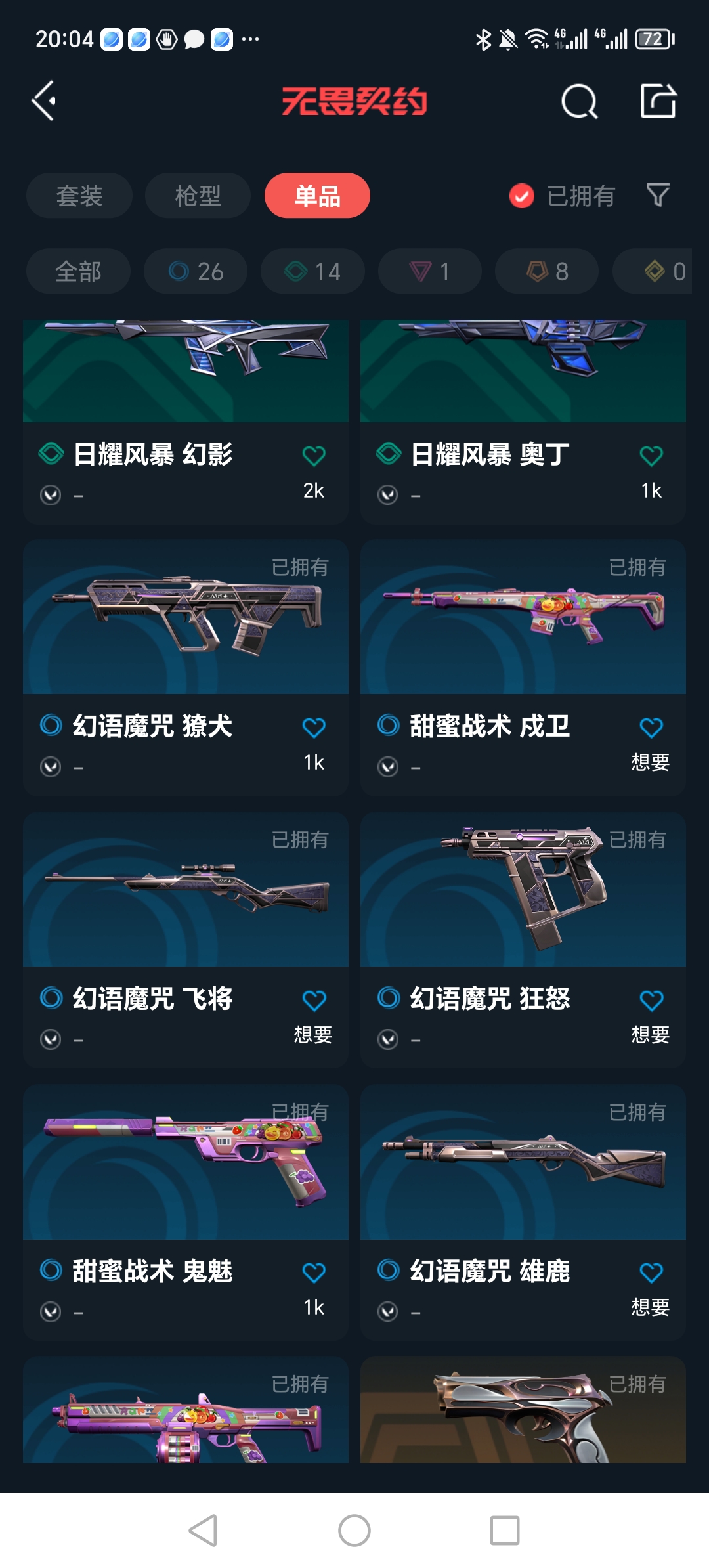This screenshot has width=709, height=1568.
Task: Filter by the blue tier chip showing 26
Action: 196,271
